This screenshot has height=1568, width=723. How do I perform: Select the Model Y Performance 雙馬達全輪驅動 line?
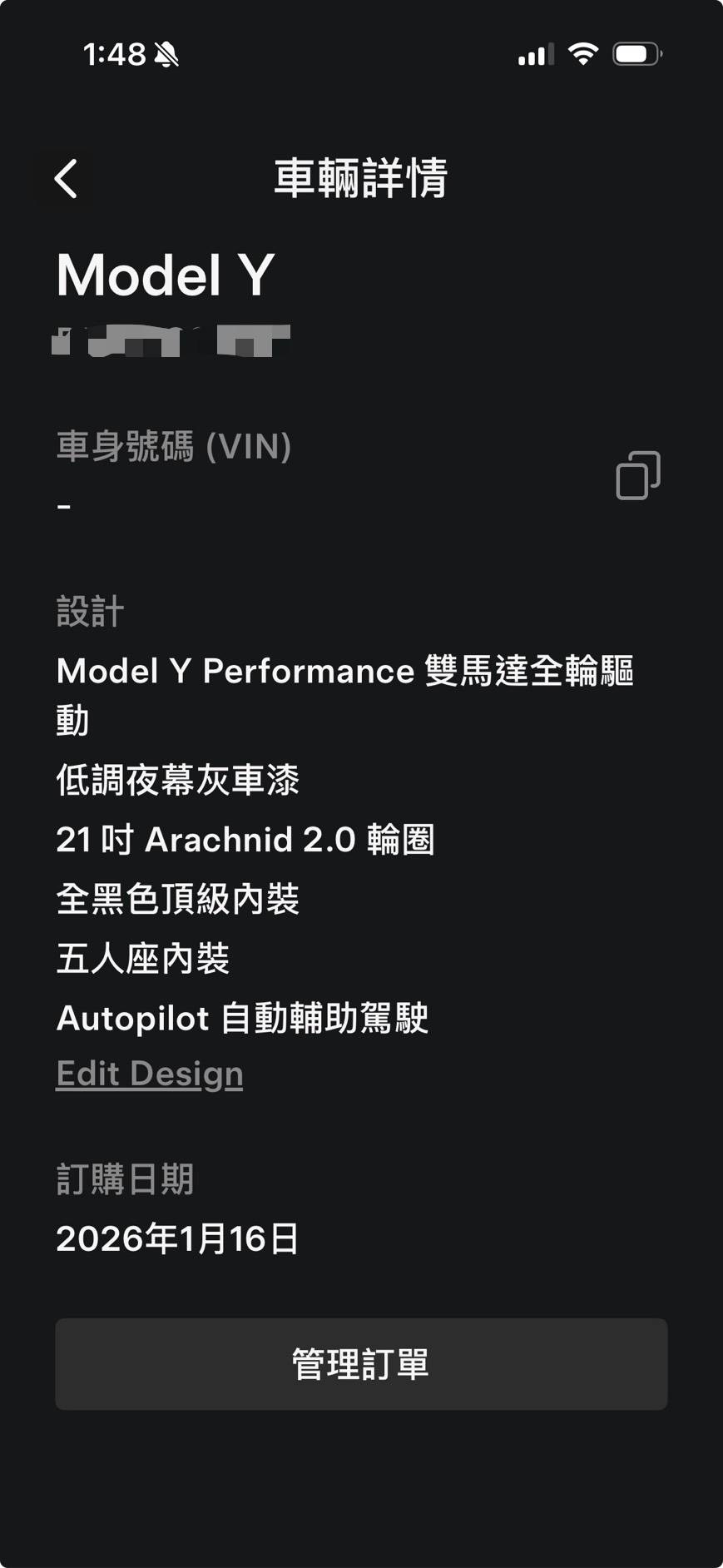pyautogui.click(x=344, y=671)
